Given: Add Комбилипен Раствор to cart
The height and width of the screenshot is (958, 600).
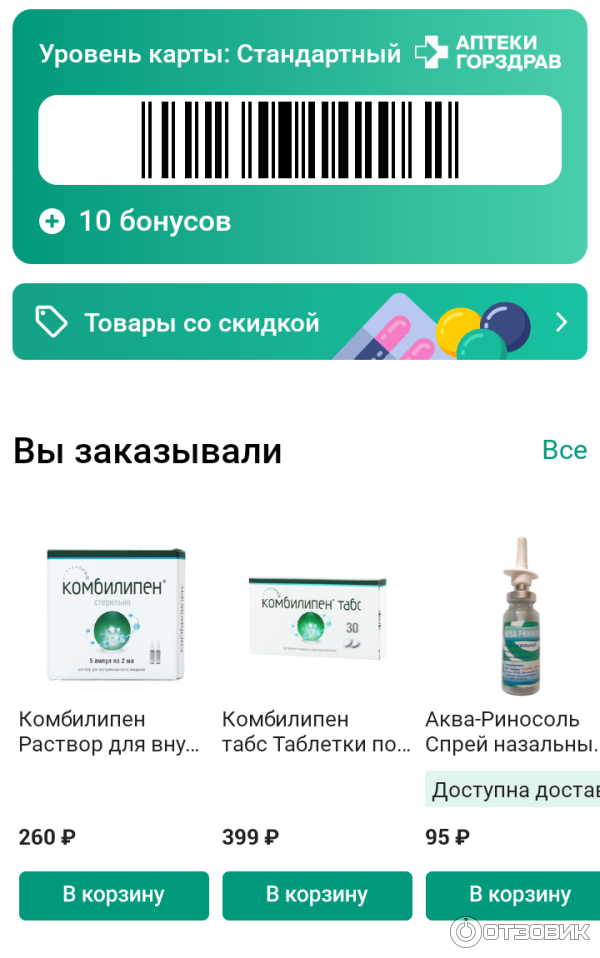Looking at the screenshot, I should pyautogui.click(x=114, y=895).
